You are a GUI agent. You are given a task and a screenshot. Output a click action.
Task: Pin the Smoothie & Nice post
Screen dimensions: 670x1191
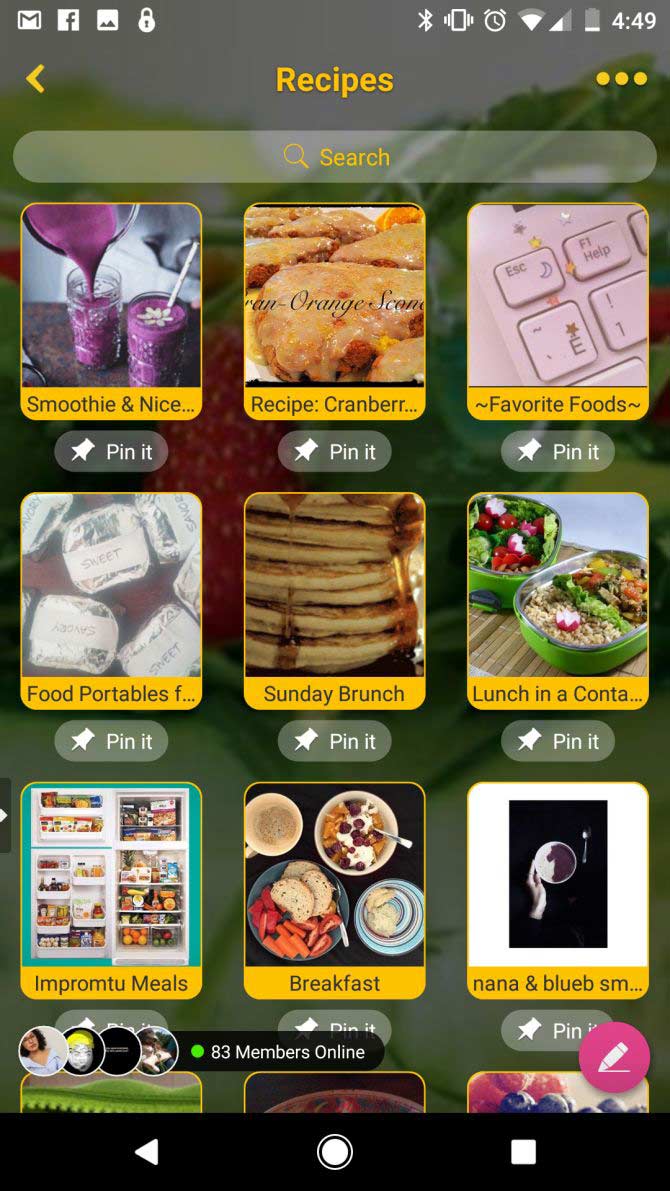pos(112,452)
